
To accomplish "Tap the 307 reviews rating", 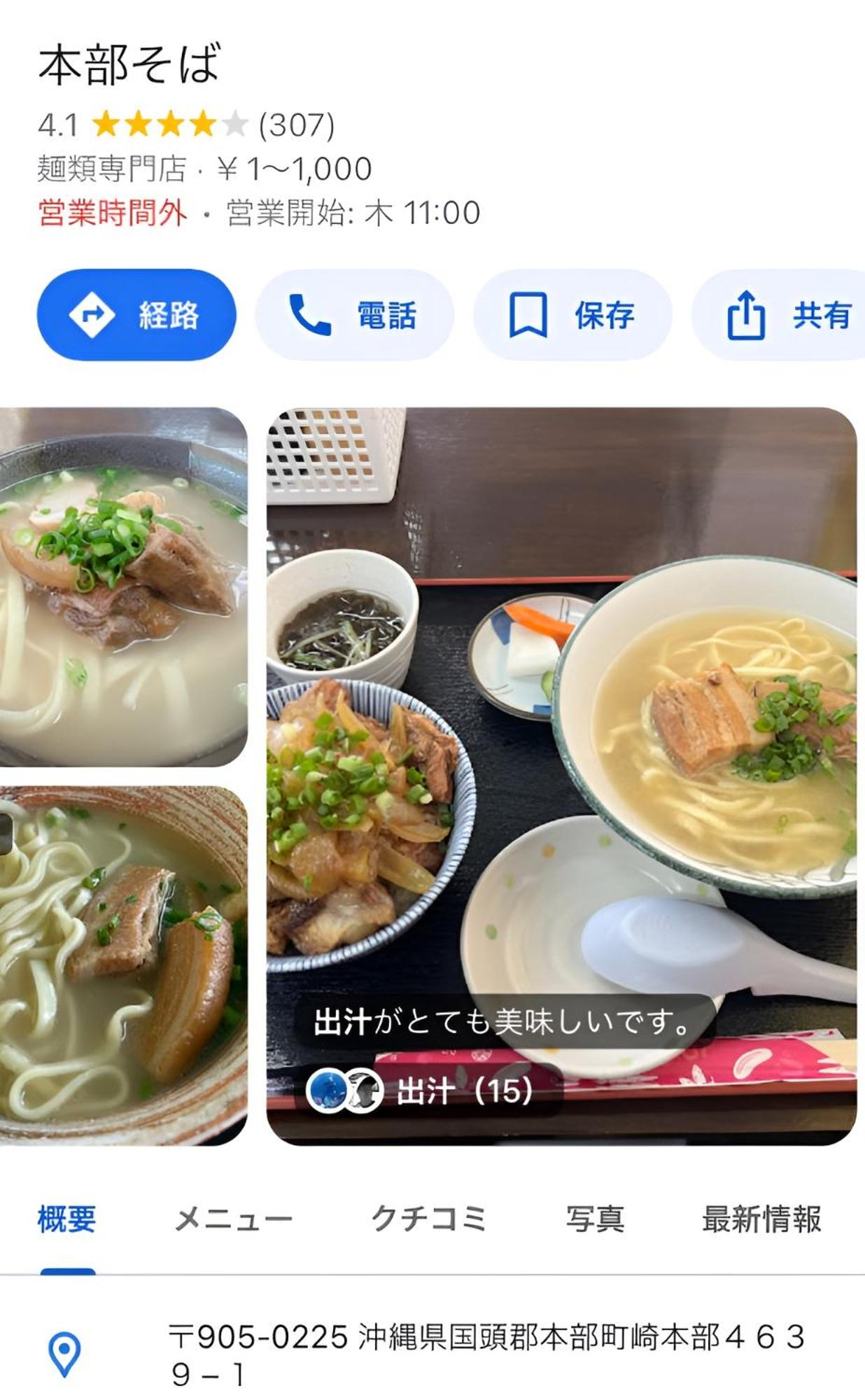I will [186, 125].
